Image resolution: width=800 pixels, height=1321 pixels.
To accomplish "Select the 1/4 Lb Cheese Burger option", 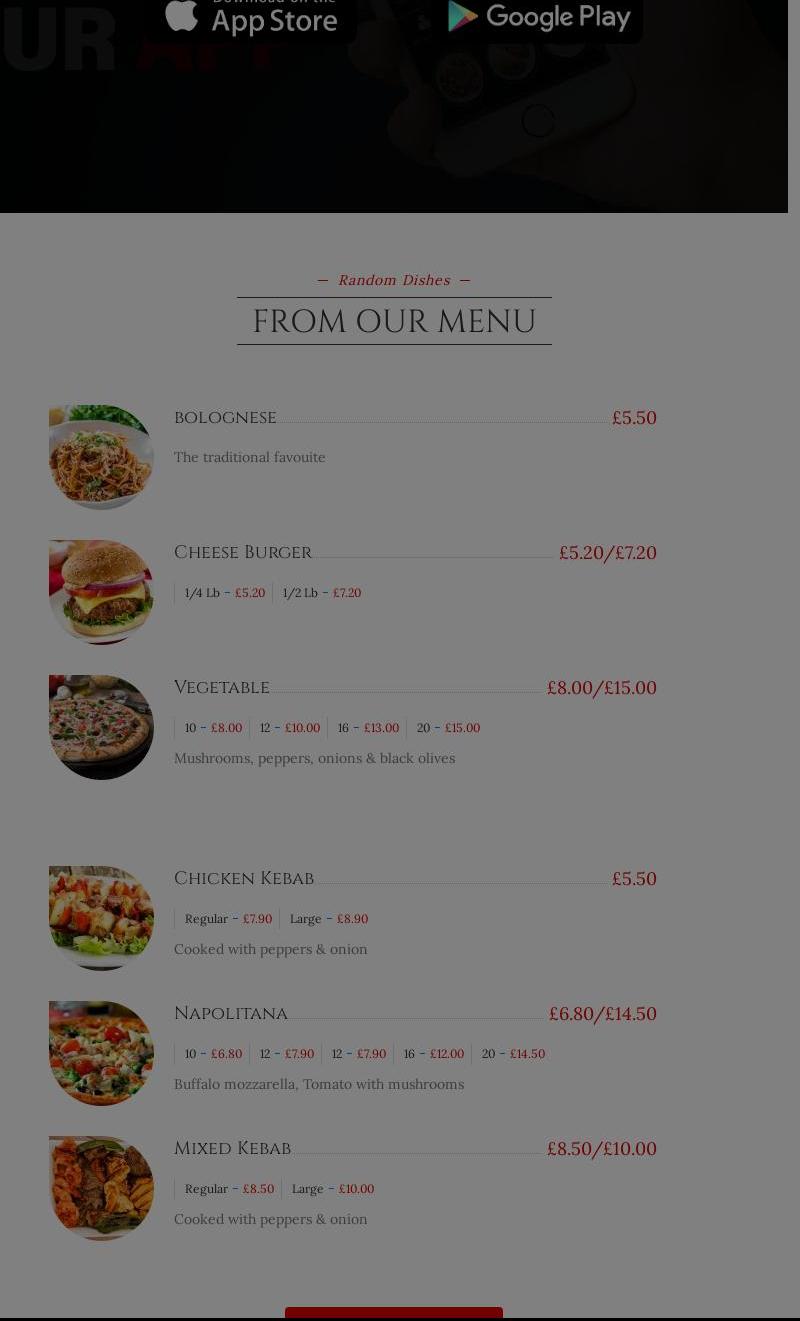I will pos(224,592).
